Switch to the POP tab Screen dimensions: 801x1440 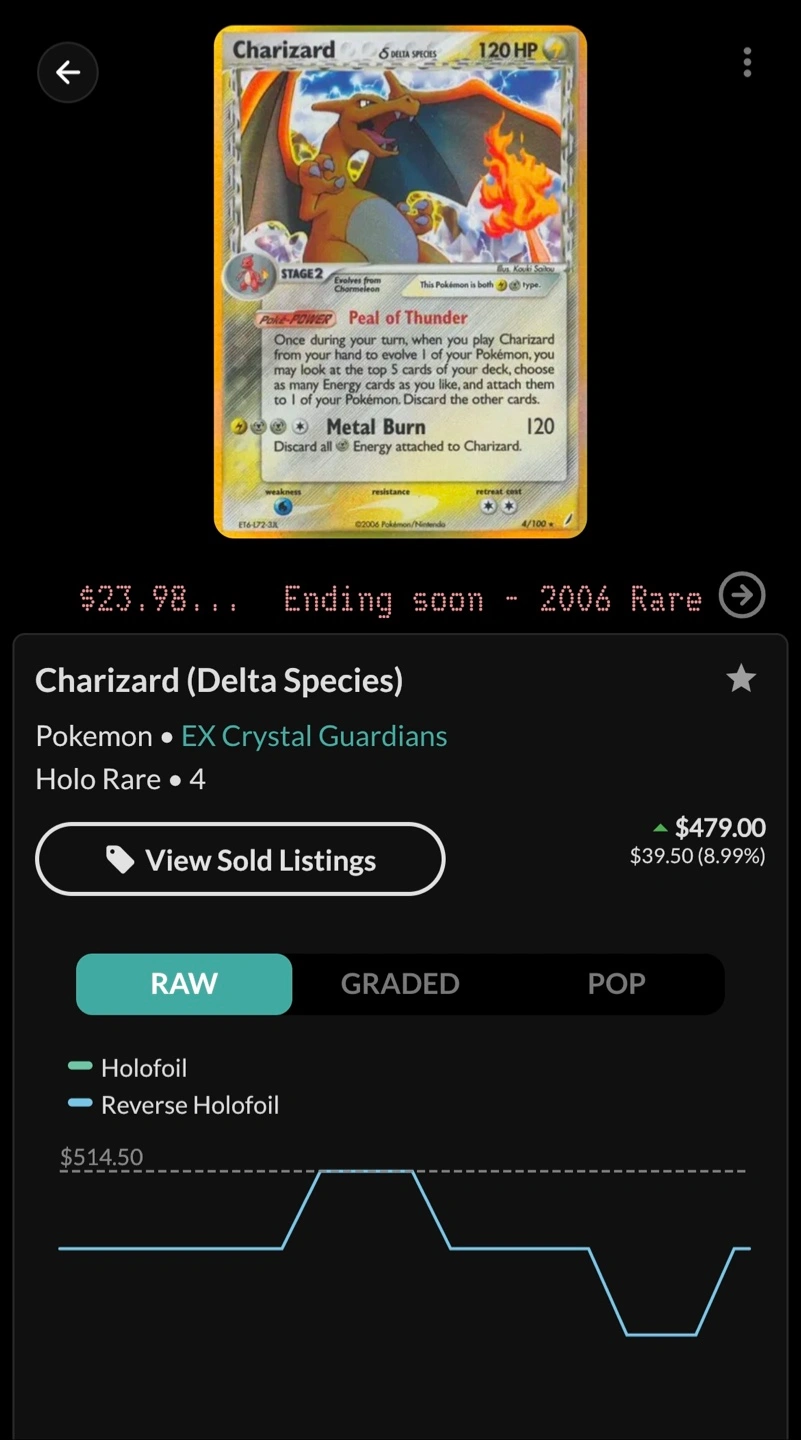click(x=616, y=984)
